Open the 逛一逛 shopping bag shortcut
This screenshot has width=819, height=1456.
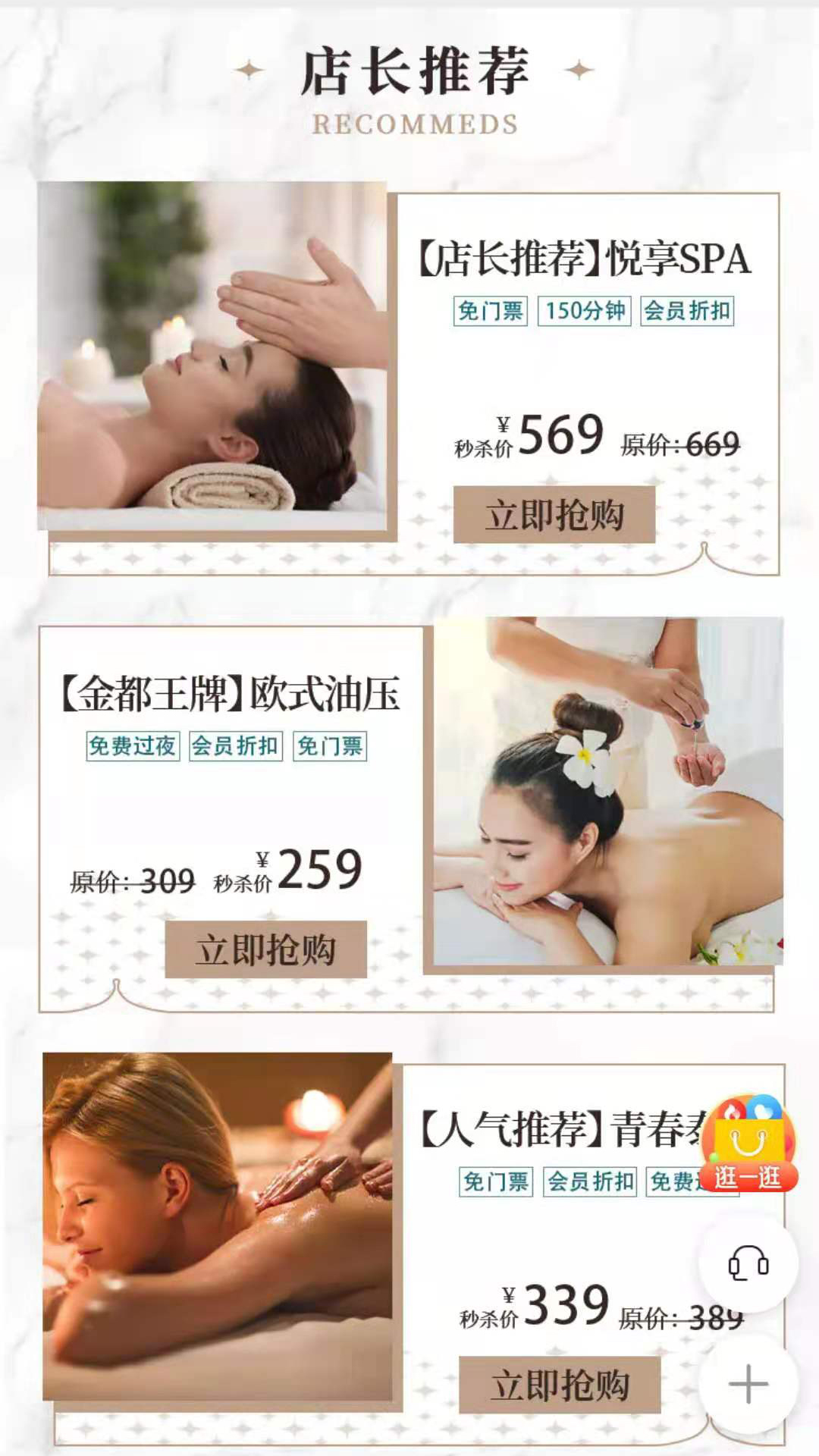coord(748,1144)
